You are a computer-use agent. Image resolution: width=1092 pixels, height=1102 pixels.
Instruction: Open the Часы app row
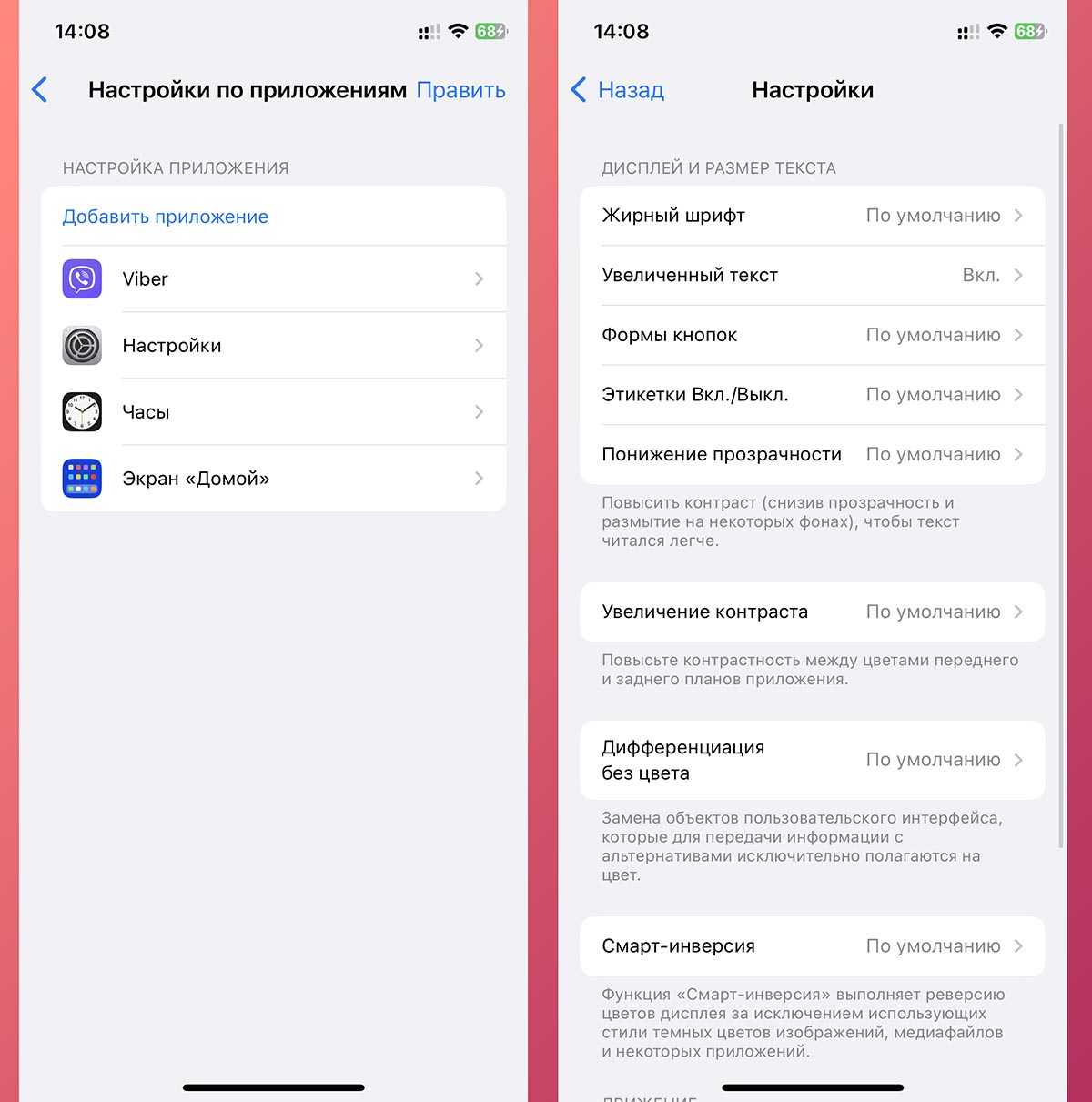tap(273, 412)
